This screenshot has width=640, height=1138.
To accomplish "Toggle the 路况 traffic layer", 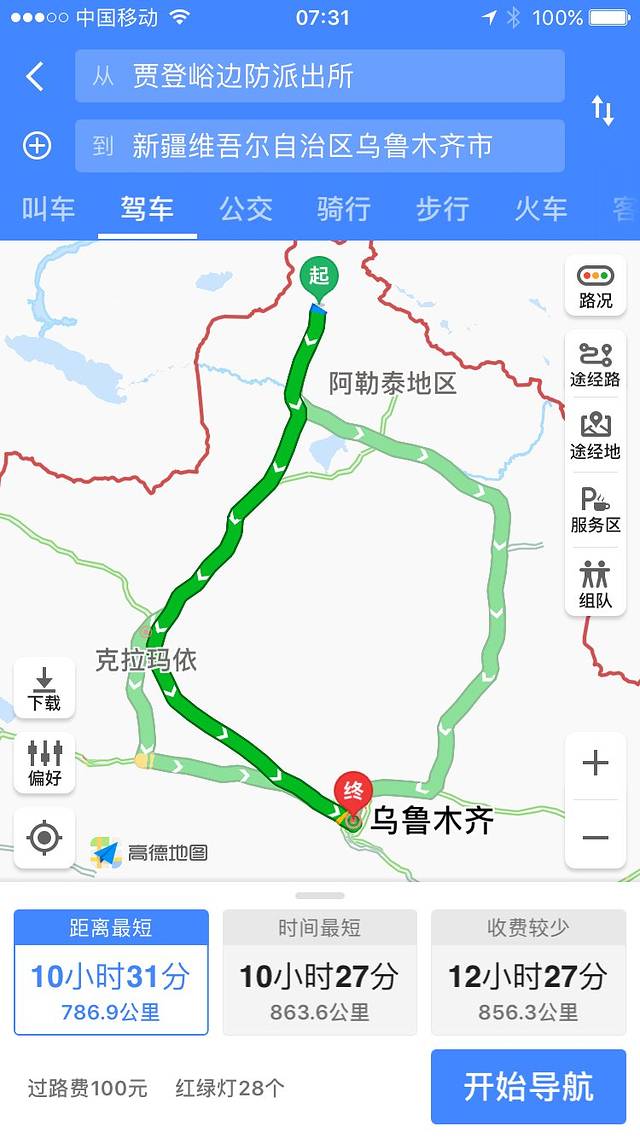I will pyautogui.click(x=595, y=286).
